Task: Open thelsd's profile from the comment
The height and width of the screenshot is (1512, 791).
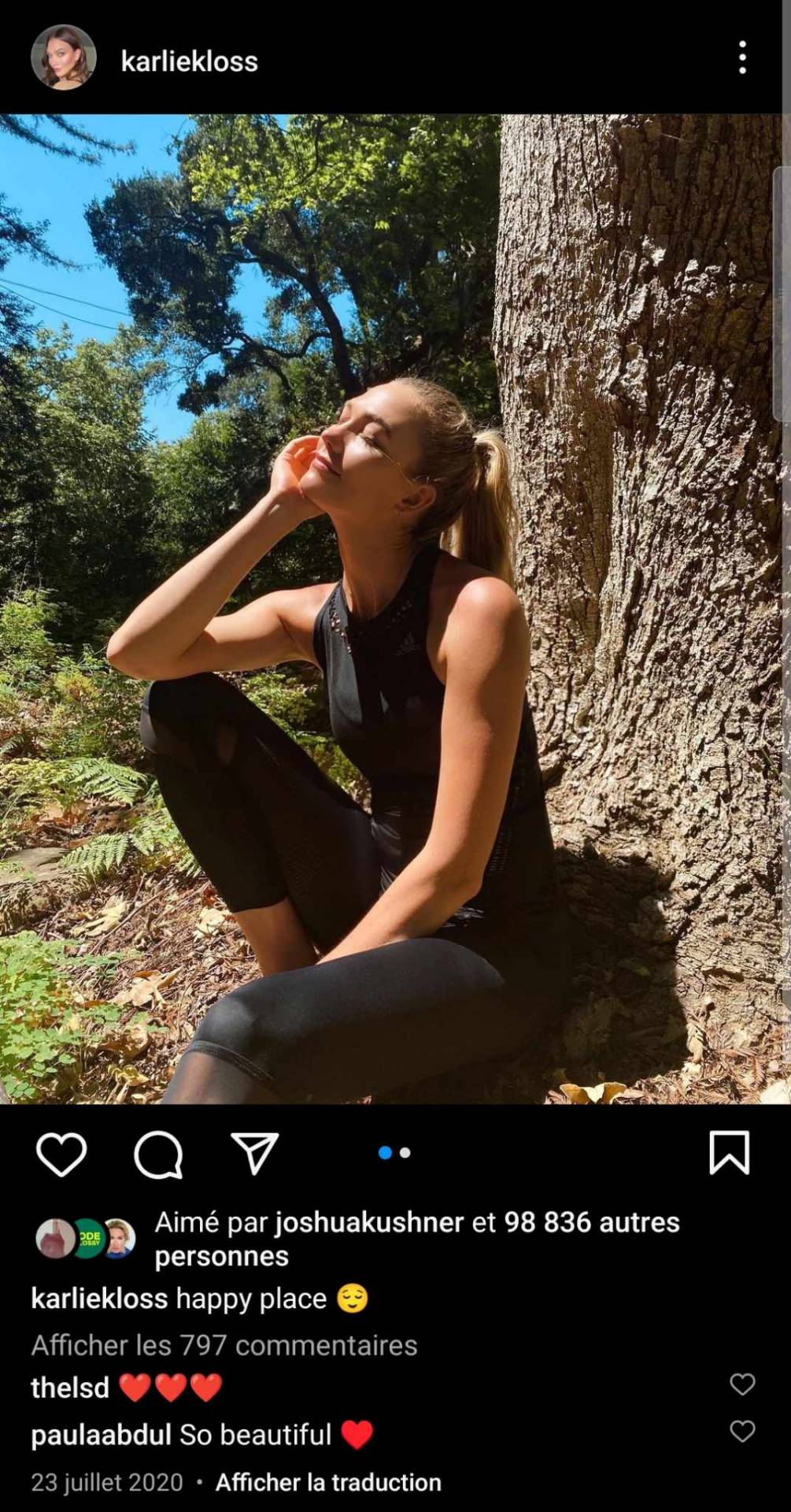Action: coord(70,1388)
